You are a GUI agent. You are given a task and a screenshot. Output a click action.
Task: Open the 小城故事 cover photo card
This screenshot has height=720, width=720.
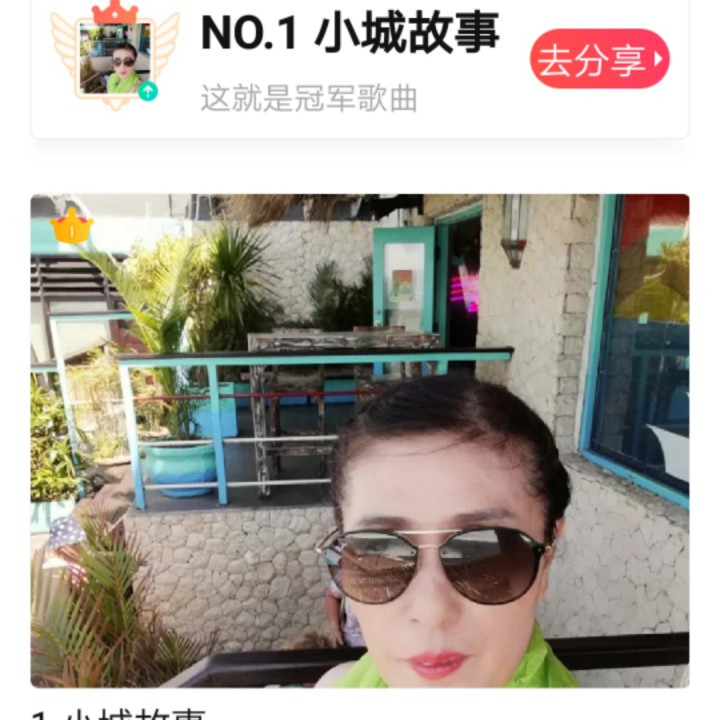click(360, 440)
